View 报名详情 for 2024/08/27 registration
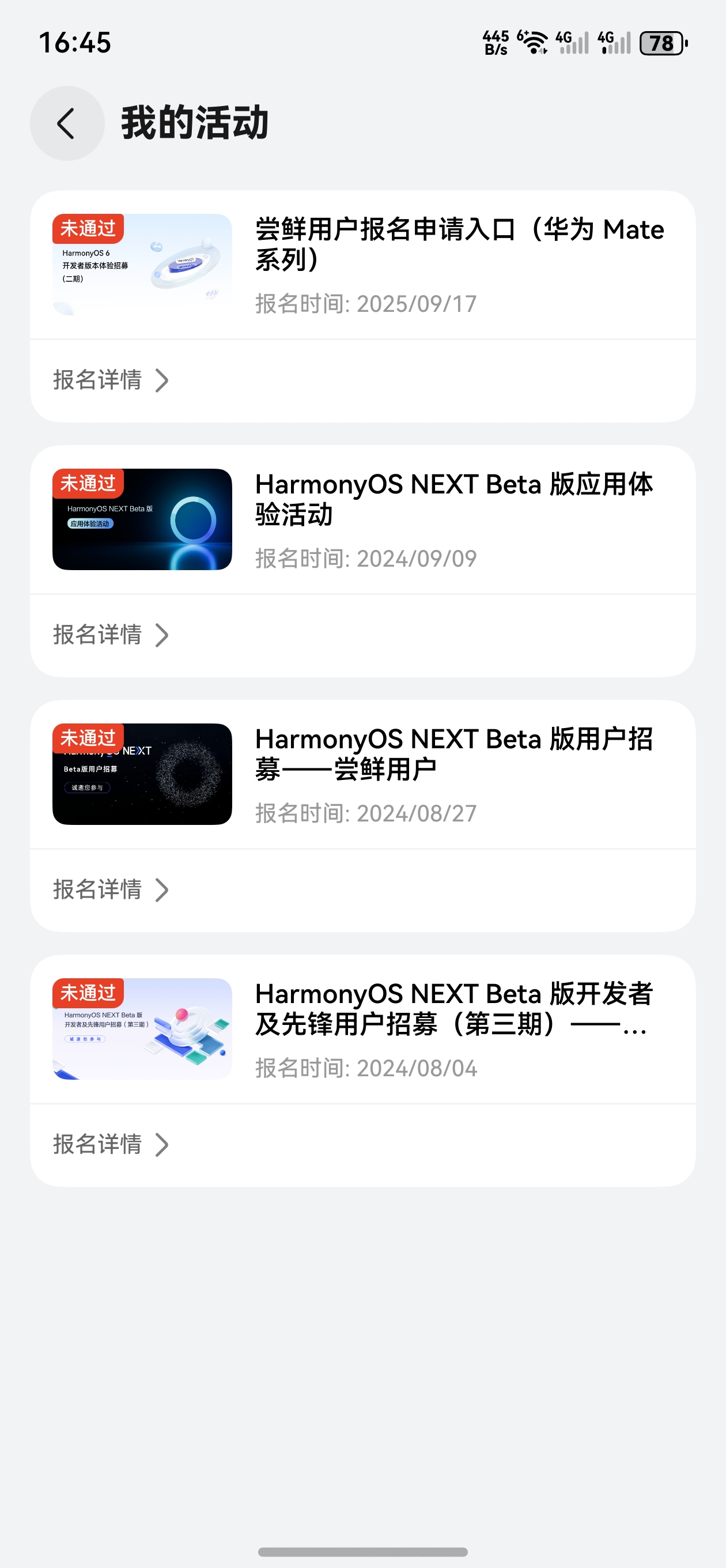Screen dimensions: 726x1568 pos(111,890)
